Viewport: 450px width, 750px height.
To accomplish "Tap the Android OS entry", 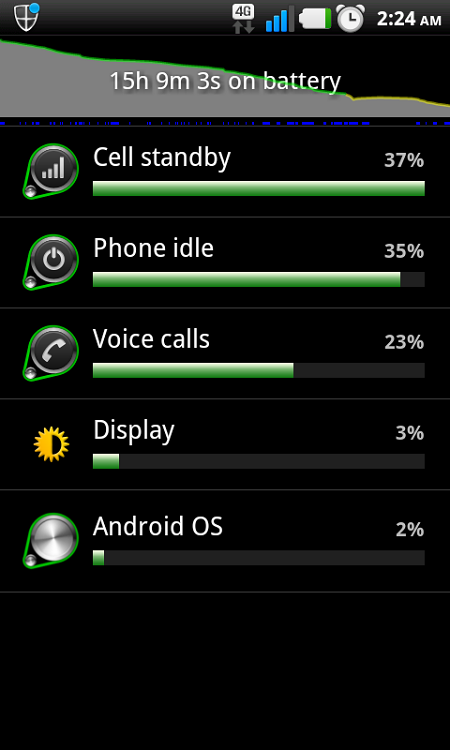I will [225, 541].
